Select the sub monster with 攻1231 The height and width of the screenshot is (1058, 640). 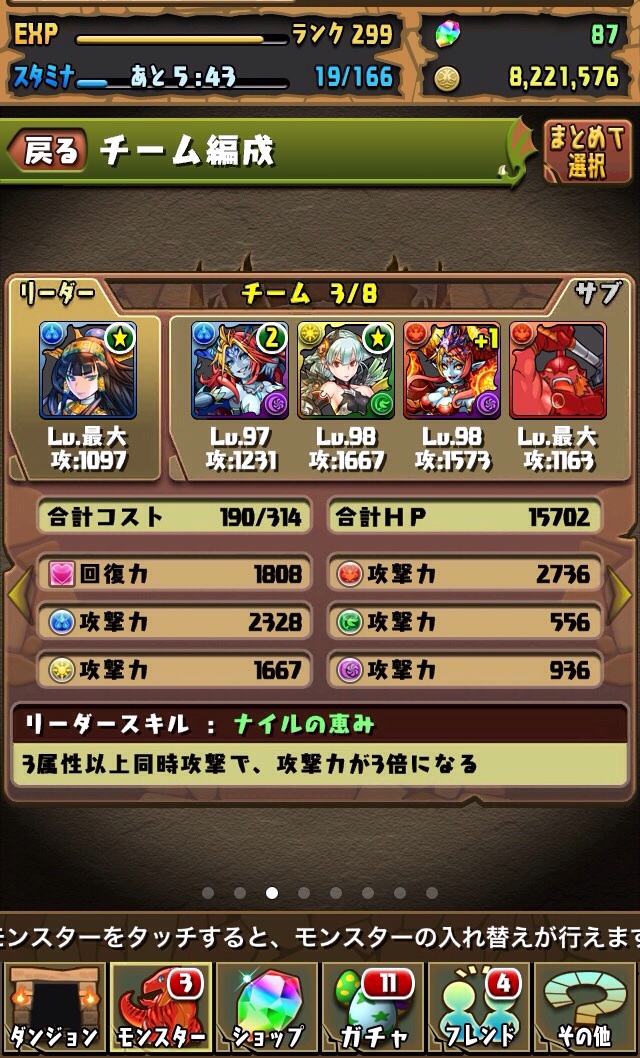[239, 369]
